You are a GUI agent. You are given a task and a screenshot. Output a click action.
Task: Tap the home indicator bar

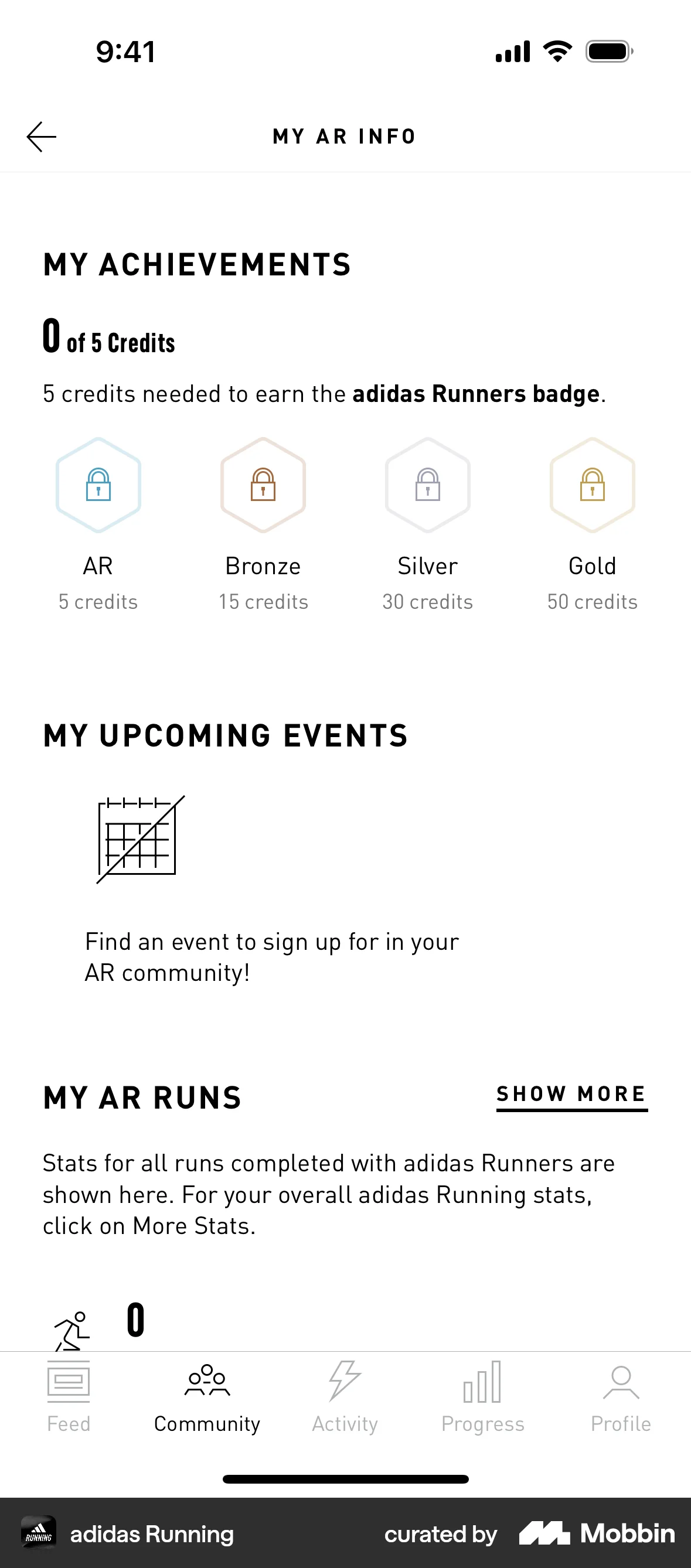345,1479
